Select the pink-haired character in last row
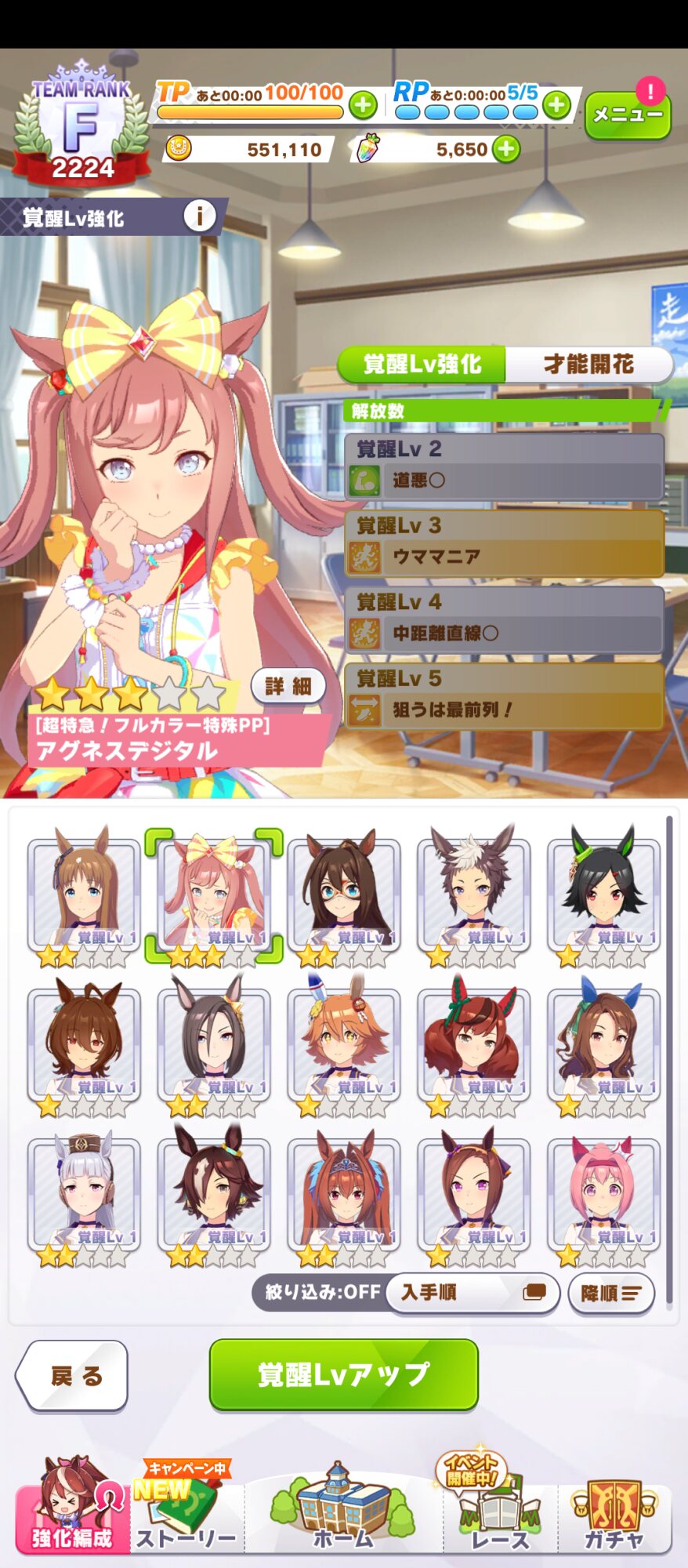 [603, 1196]
